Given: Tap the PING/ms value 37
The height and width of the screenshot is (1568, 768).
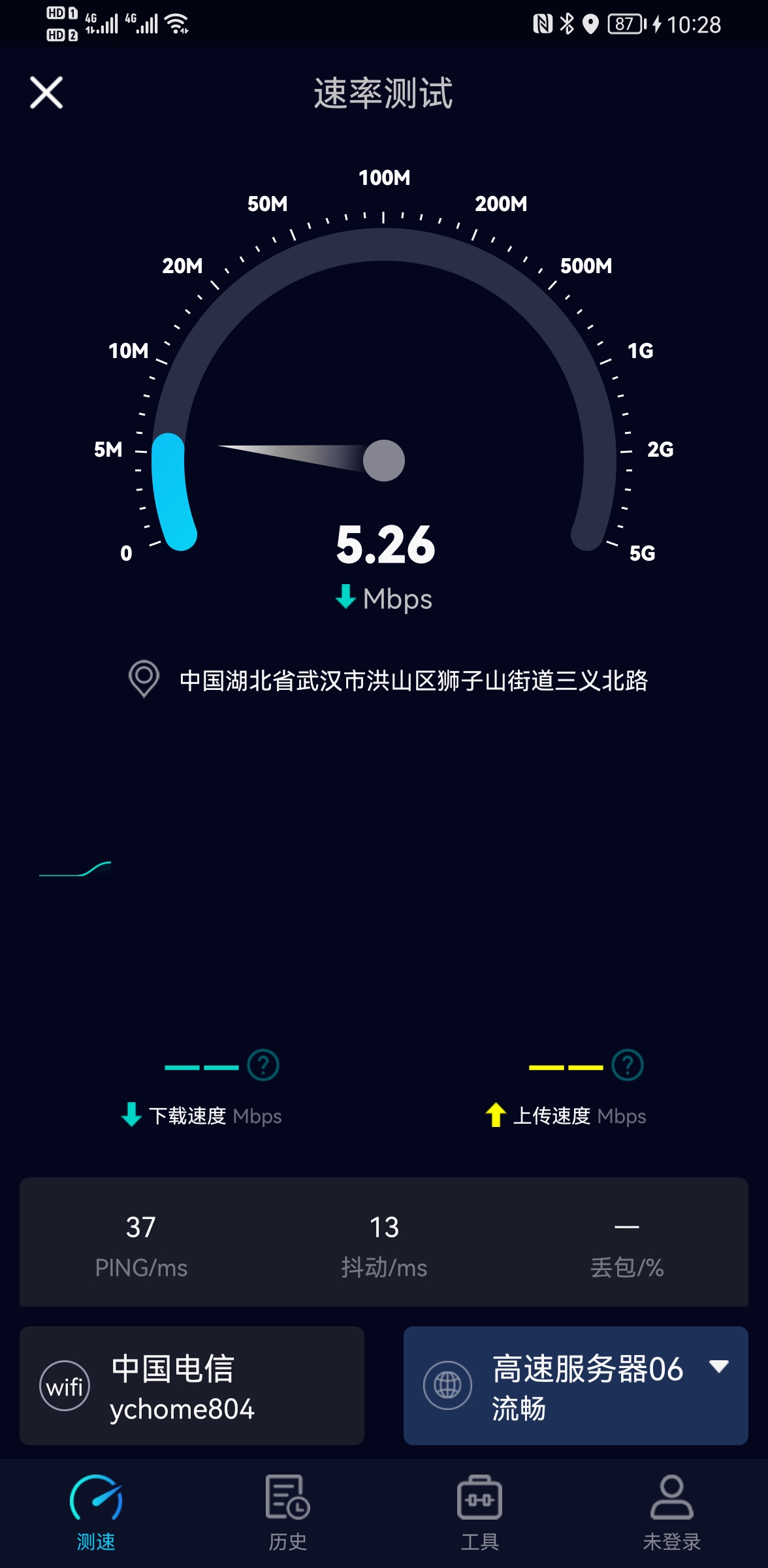Looking at the screenshot, I should (142, 1228).
